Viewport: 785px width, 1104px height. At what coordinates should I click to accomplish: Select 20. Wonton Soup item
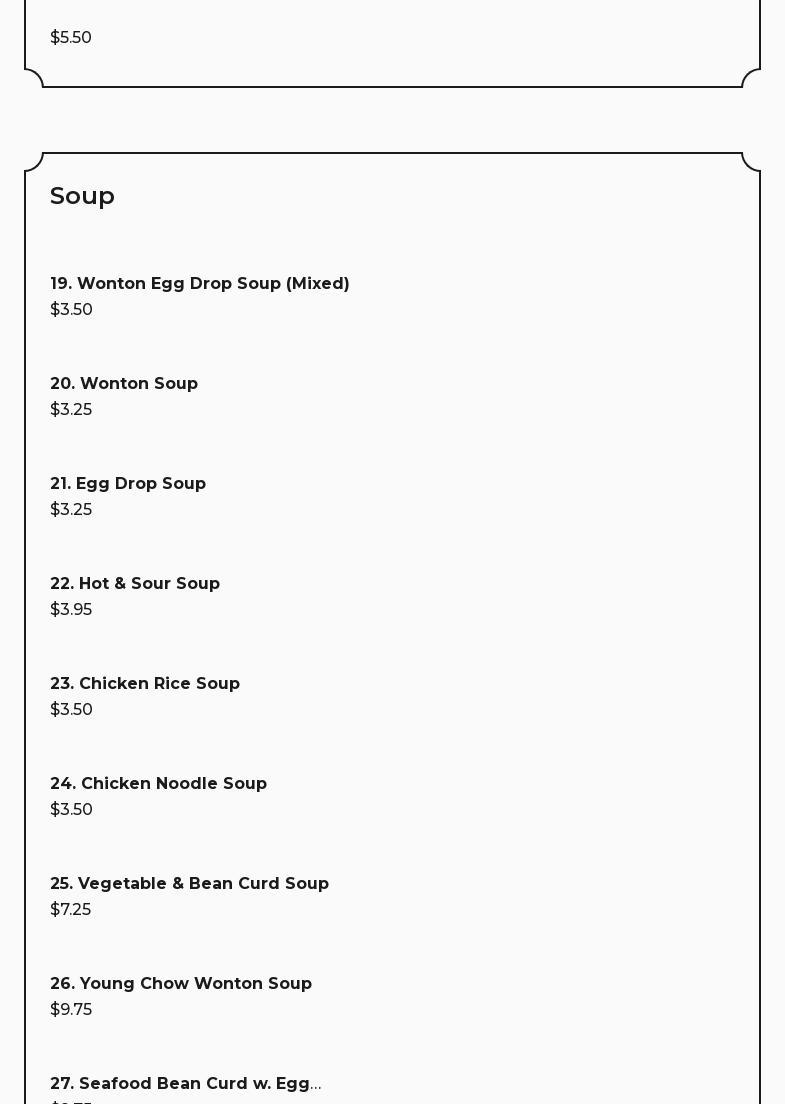click(x=124, y=384)
